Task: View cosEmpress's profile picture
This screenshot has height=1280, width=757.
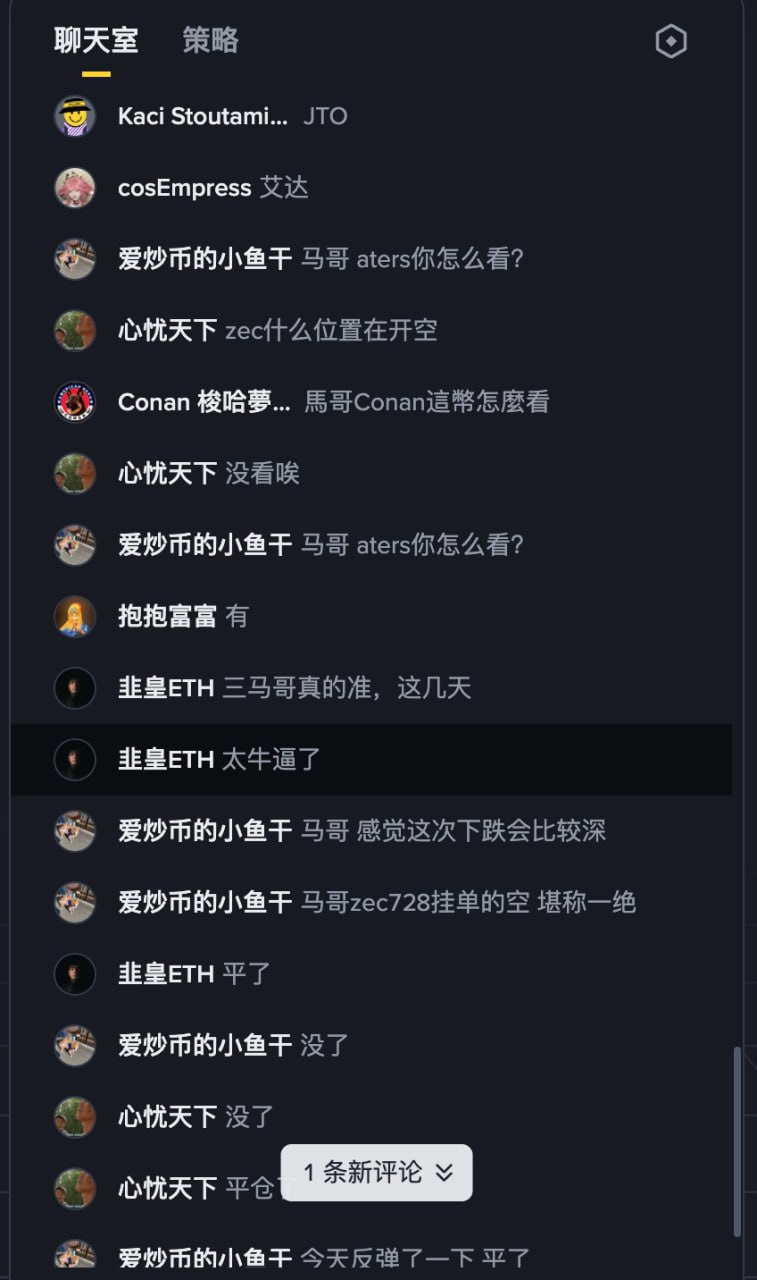Action: tap(75, 188)
